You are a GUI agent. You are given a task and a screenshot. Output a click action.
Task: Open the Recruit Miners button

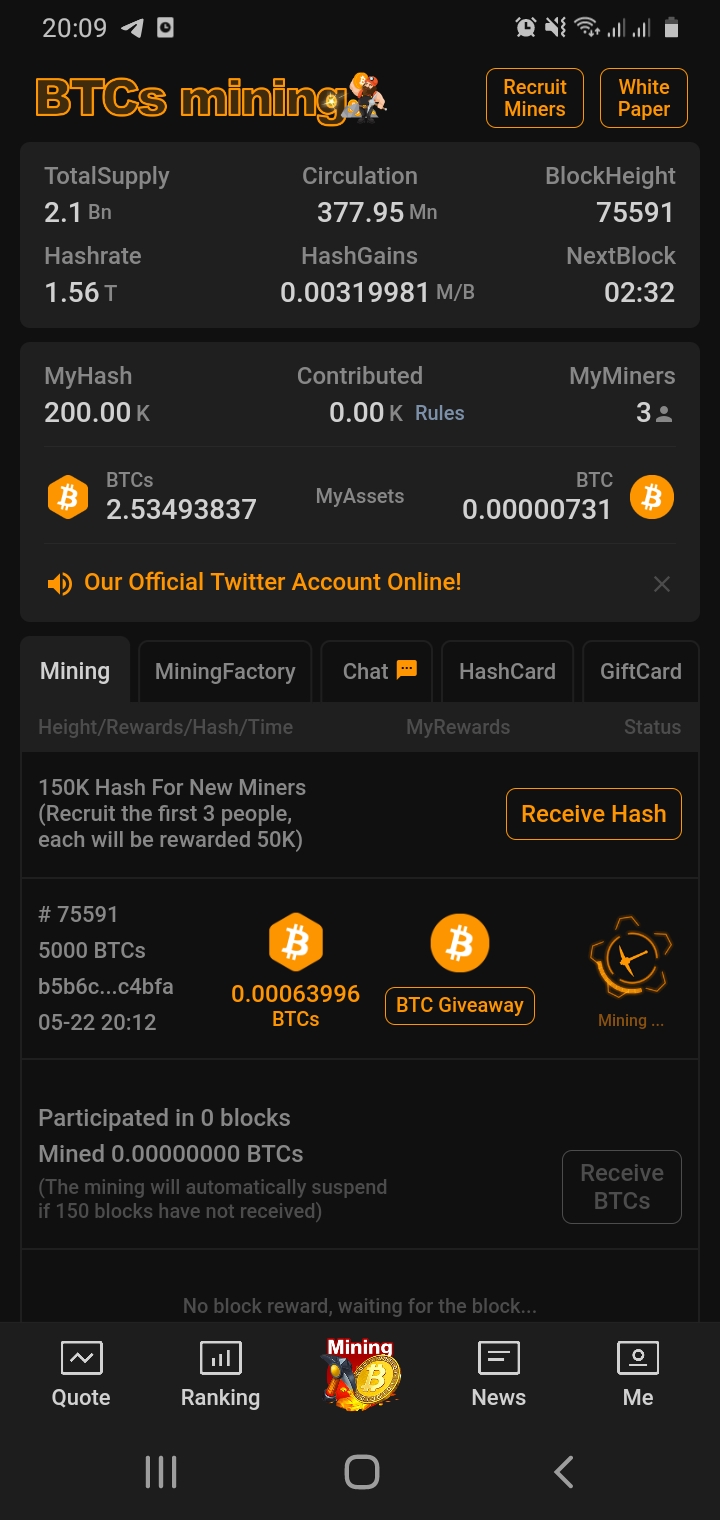click(x=535, y=98)
